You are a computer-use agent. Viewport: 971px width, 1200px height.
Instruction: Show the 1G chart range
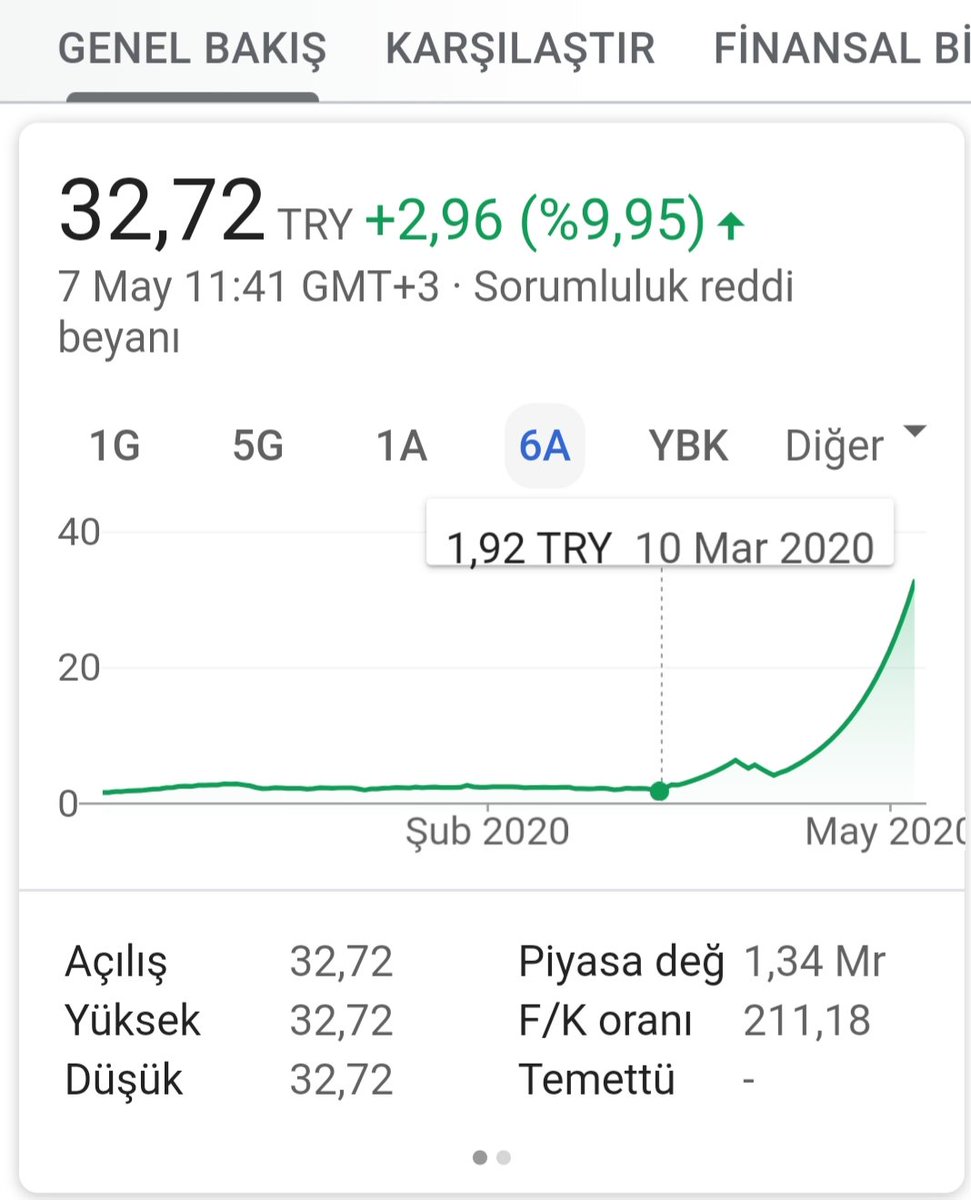pos(114,446)
